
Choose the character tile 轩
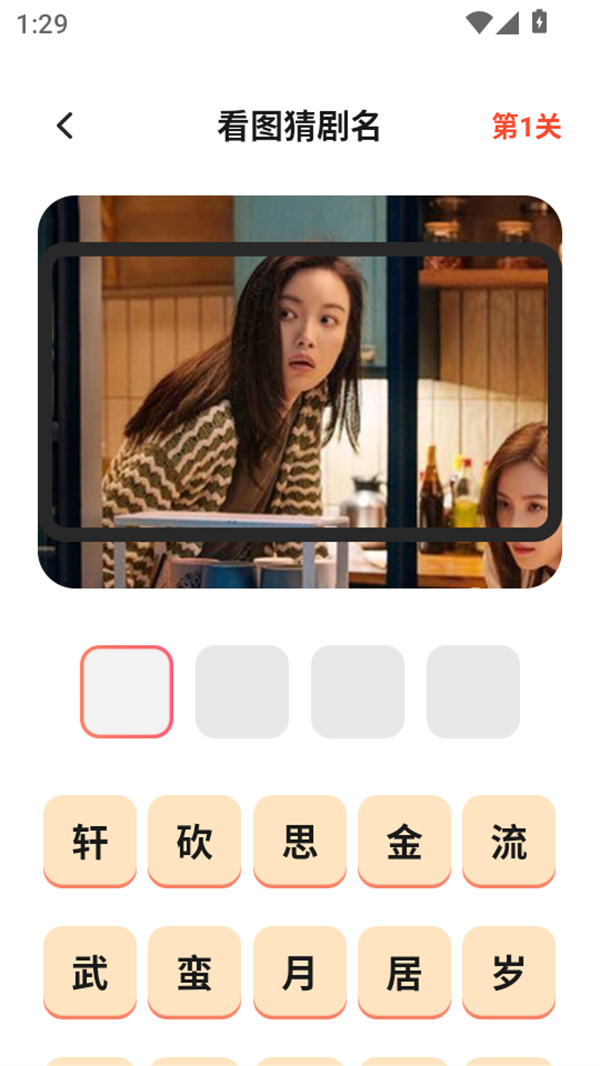tap(90, 841)
